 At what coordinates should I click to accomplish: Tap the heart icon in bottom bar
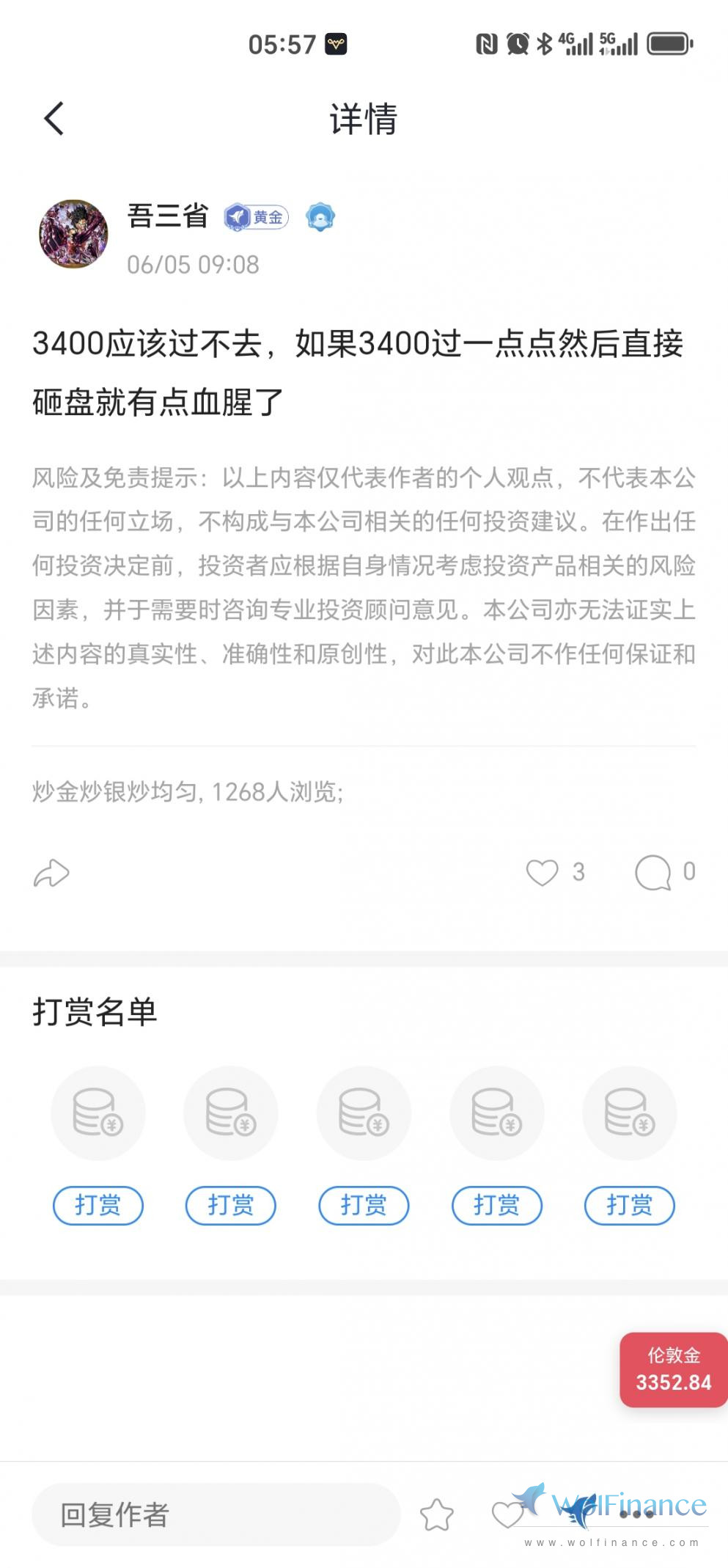(x=507, y=1514)
